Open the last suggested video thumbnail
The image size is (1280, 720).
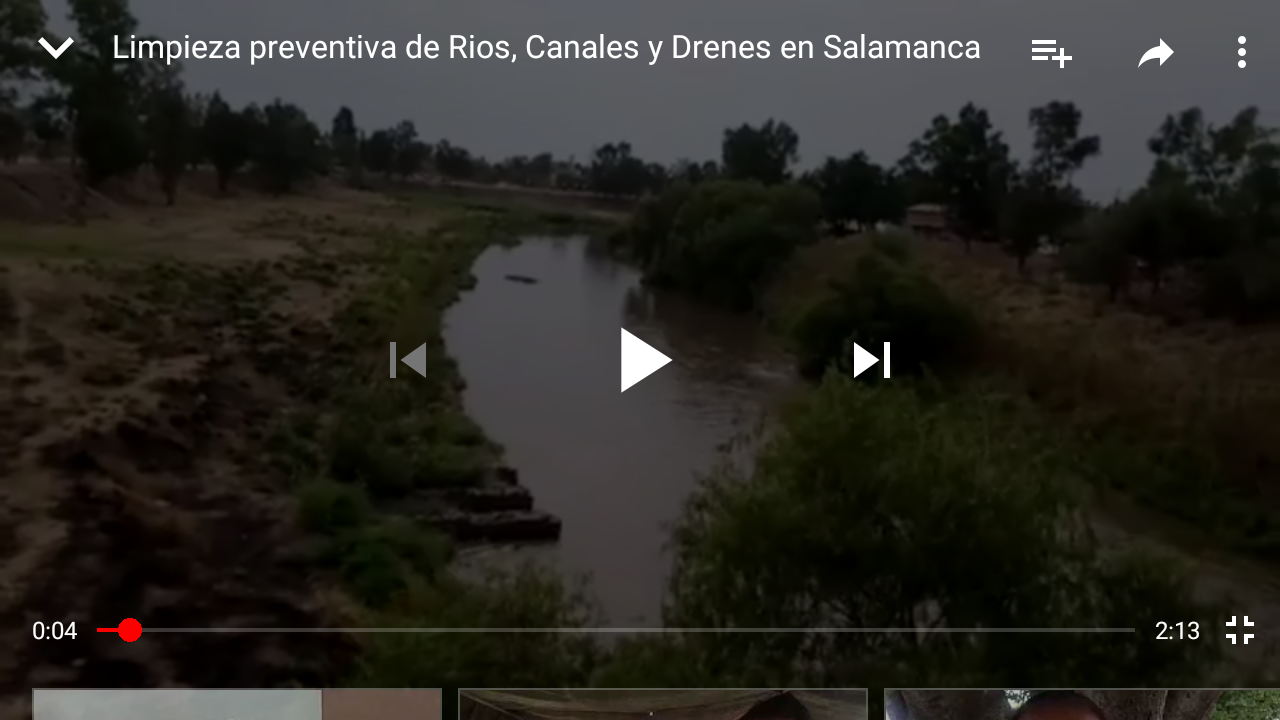(x=1082, y=705)
